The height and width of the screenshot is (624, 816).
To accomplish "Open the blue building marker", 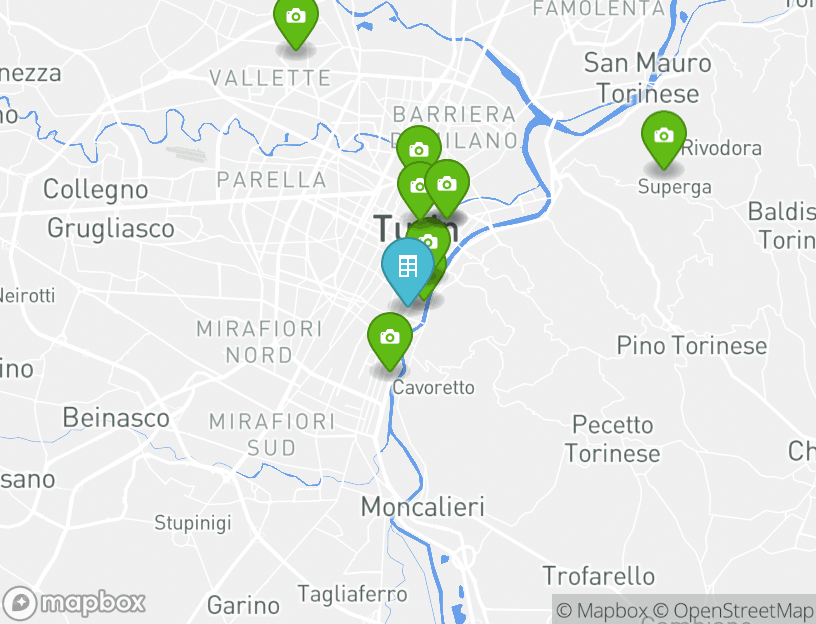I will [407, 268].
